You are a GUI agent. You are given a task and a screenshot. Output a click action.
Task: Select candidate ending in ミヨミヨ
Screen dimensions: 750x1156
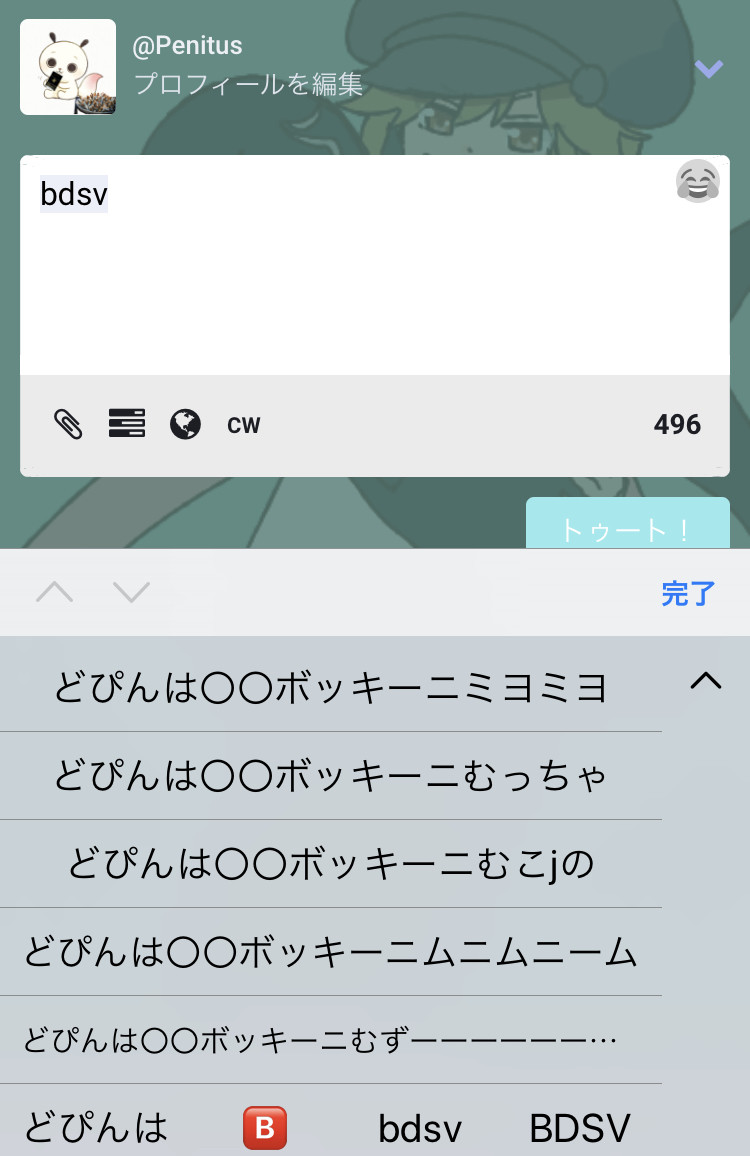(x=330, y=689)
